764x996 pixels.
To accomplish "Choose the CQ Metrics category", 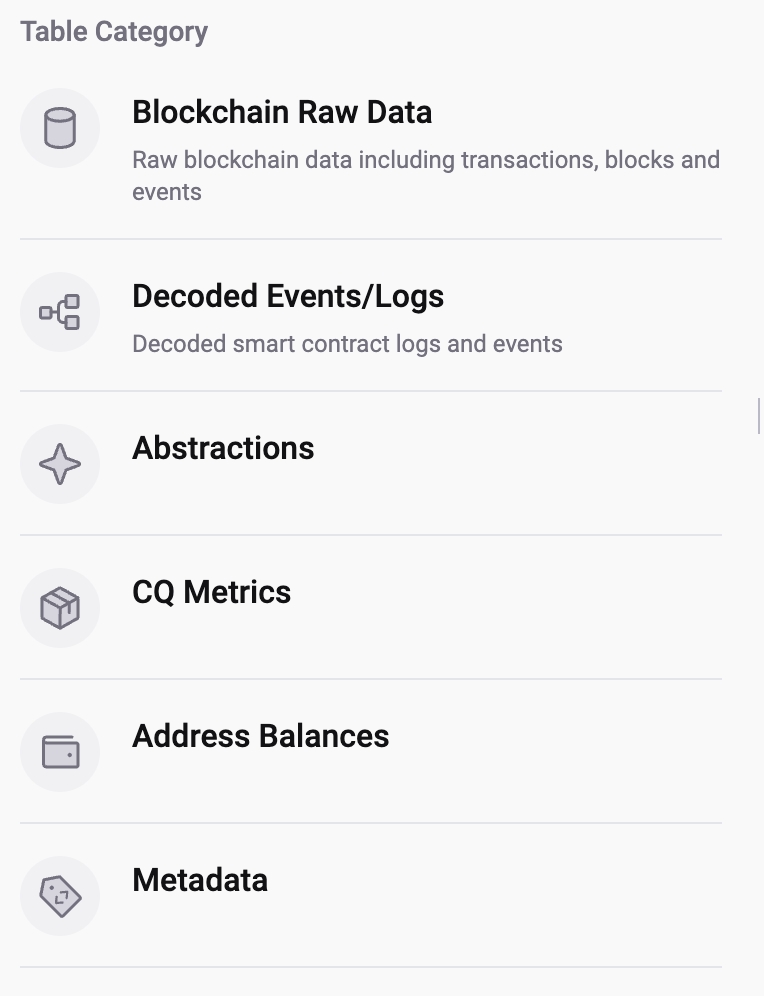I will click(x=211, y=593).
